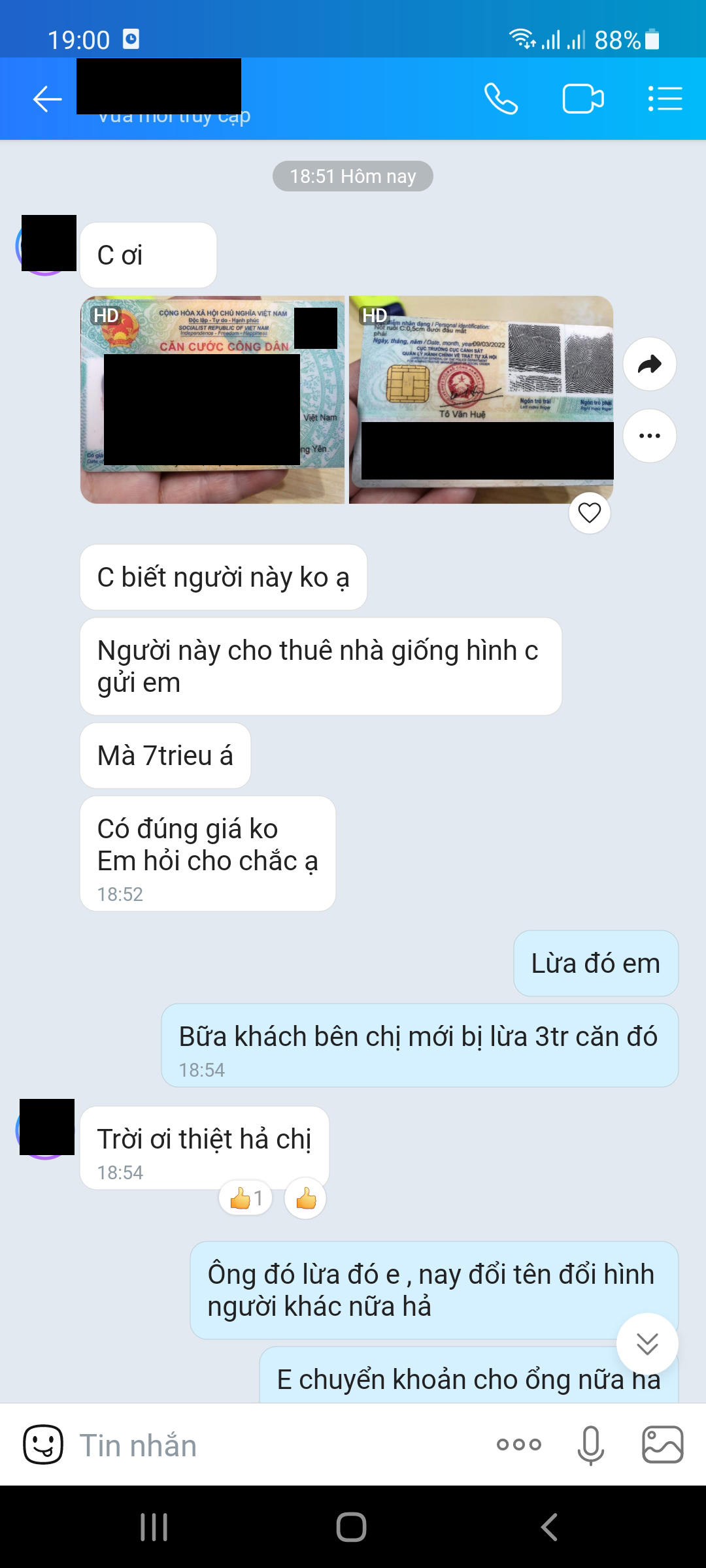
Task: Go to the system home screen
Action: point(352,1527)
